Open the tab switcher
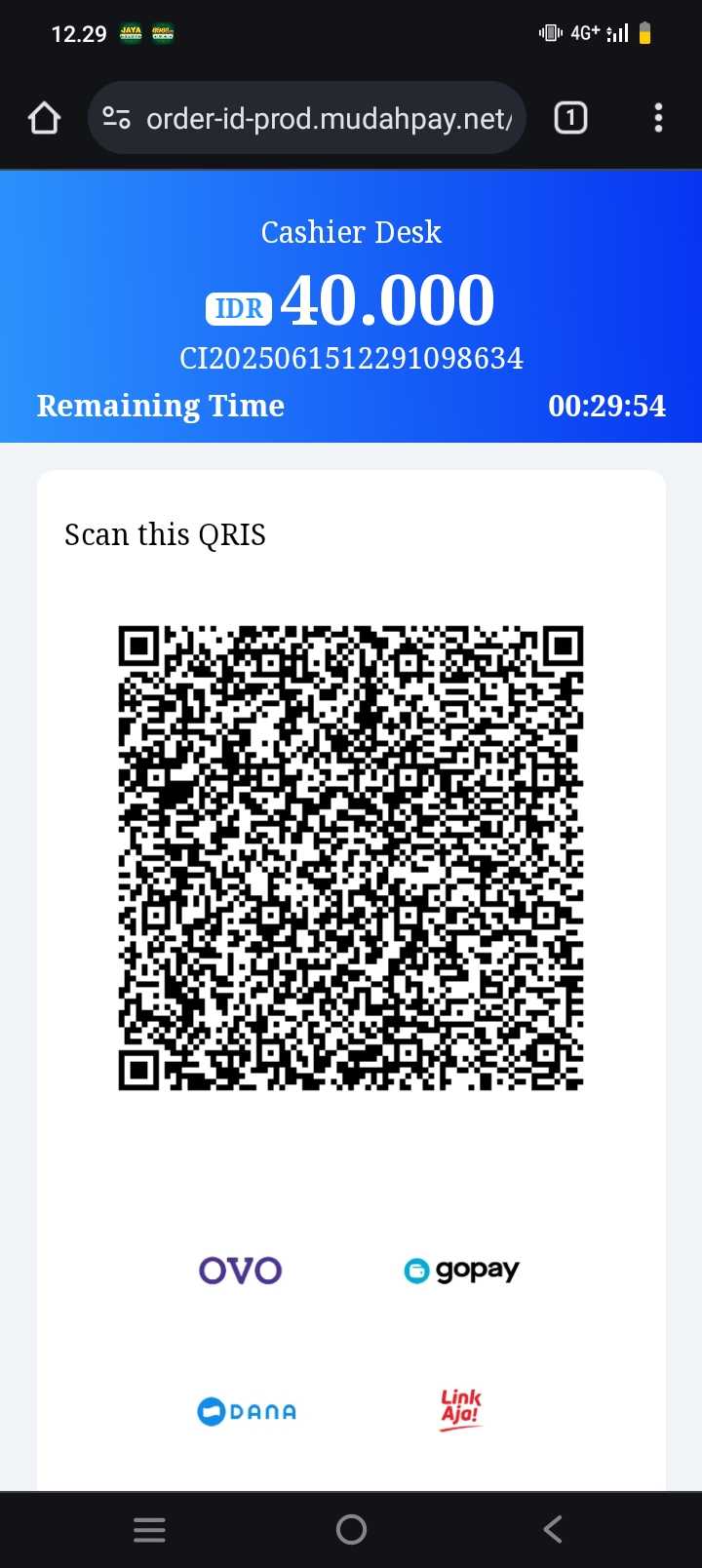 coord(570,118)
